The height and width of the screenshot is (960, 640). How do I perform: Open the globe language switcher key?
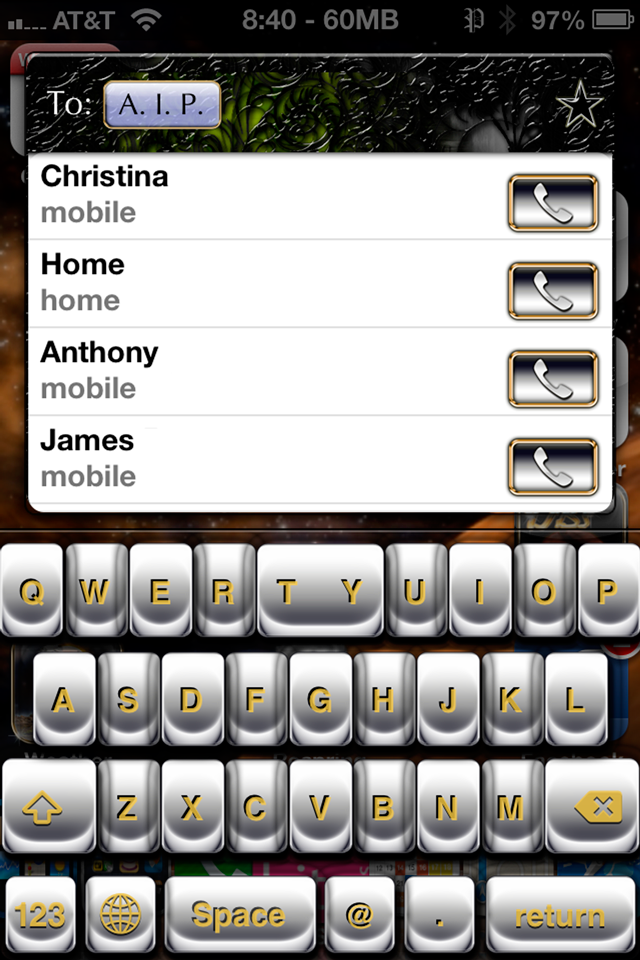(120, 914)
